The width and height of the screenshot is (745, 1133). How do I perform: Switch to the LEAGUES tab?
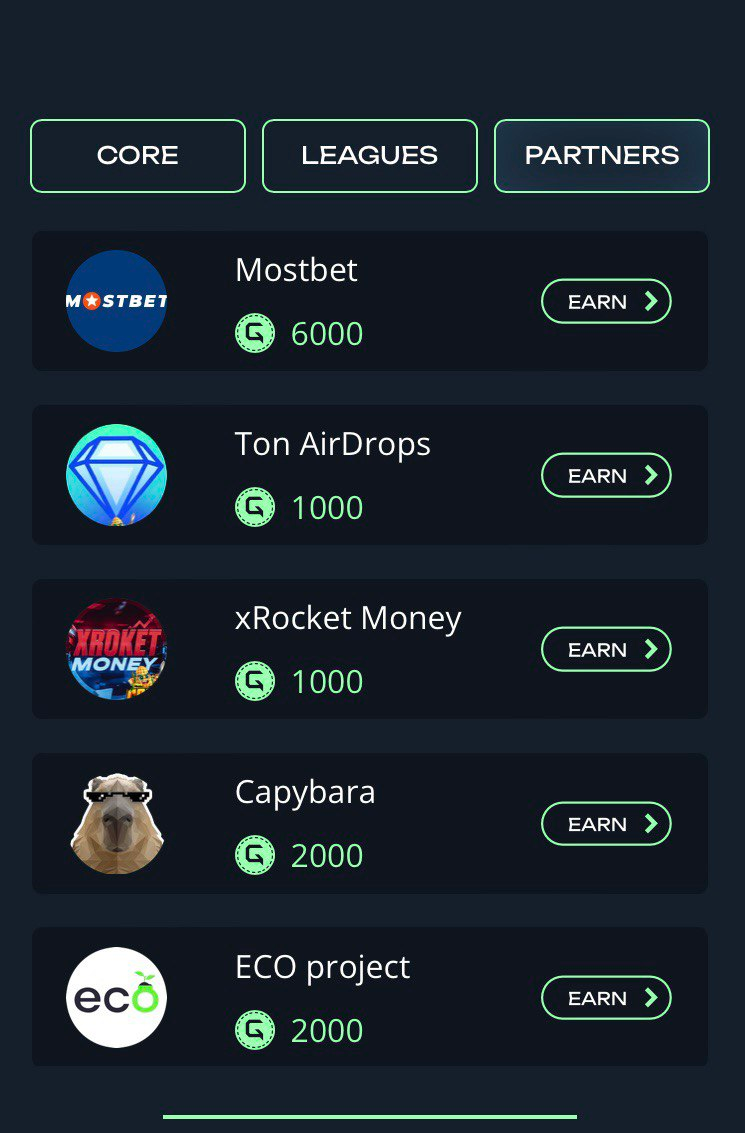(370, 156)
